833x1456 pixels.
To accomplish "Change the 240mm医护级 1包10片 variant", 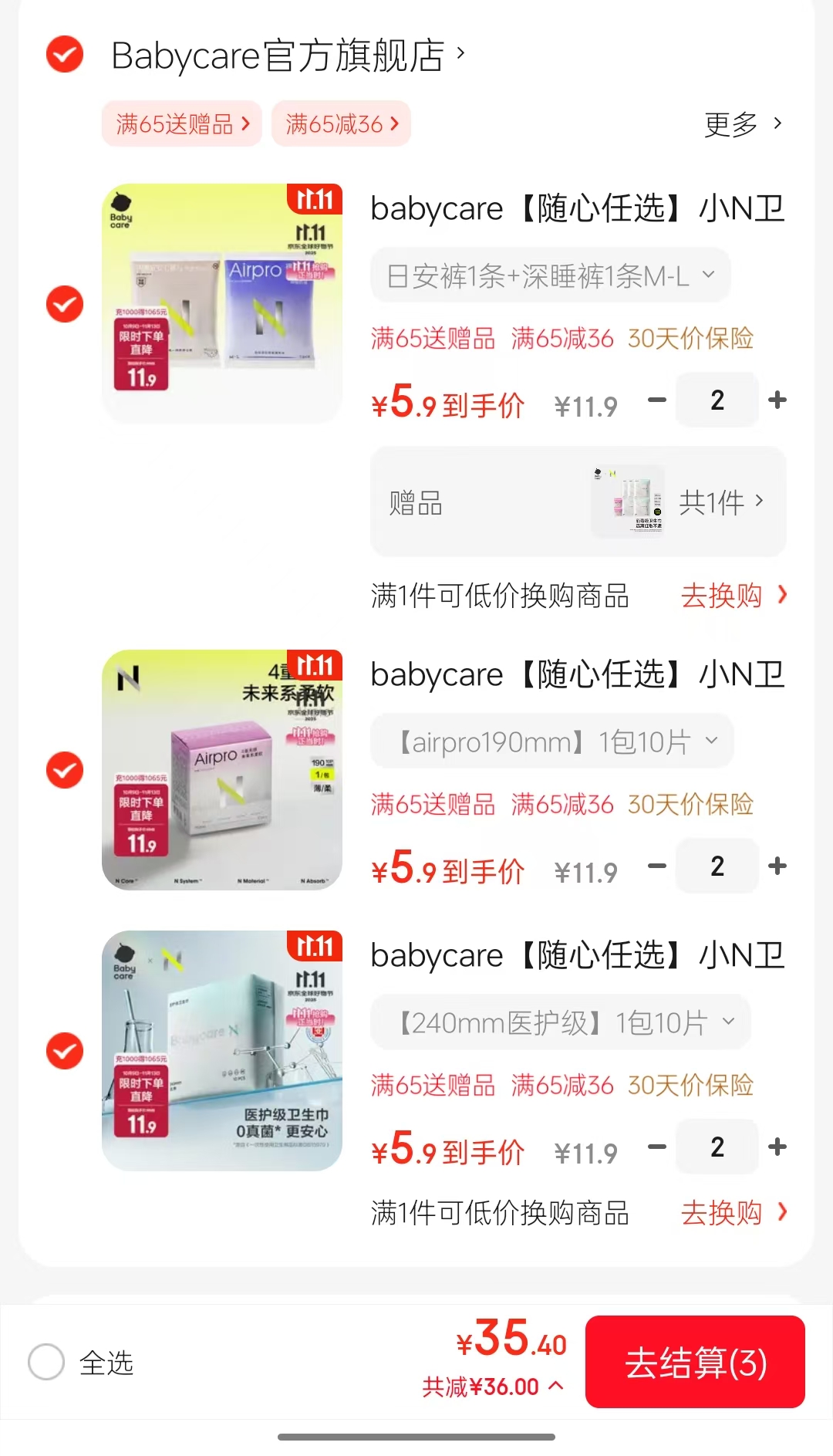I will 561,1022.
